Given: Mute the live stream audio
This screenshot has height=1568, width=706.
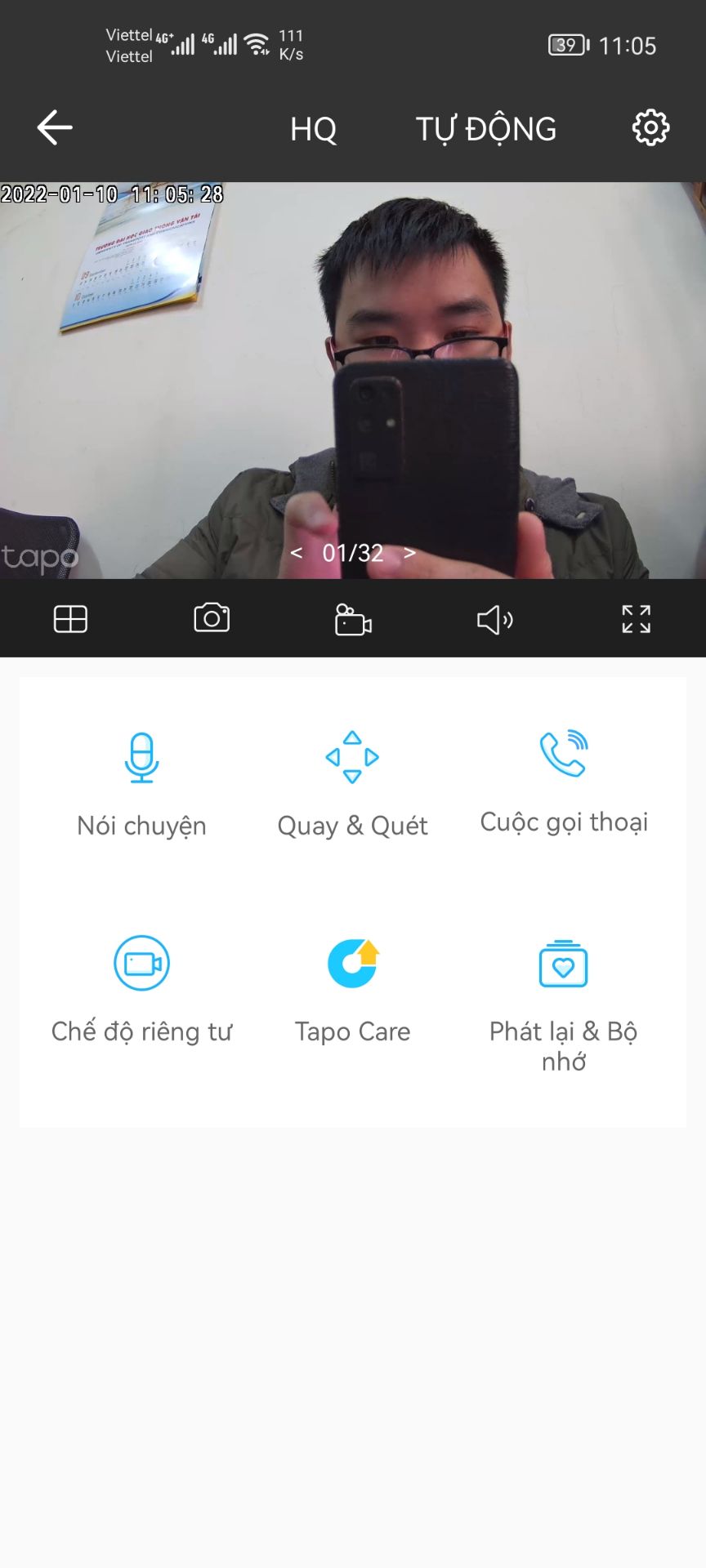Looking at the screenshot, I should coord(494,618).
